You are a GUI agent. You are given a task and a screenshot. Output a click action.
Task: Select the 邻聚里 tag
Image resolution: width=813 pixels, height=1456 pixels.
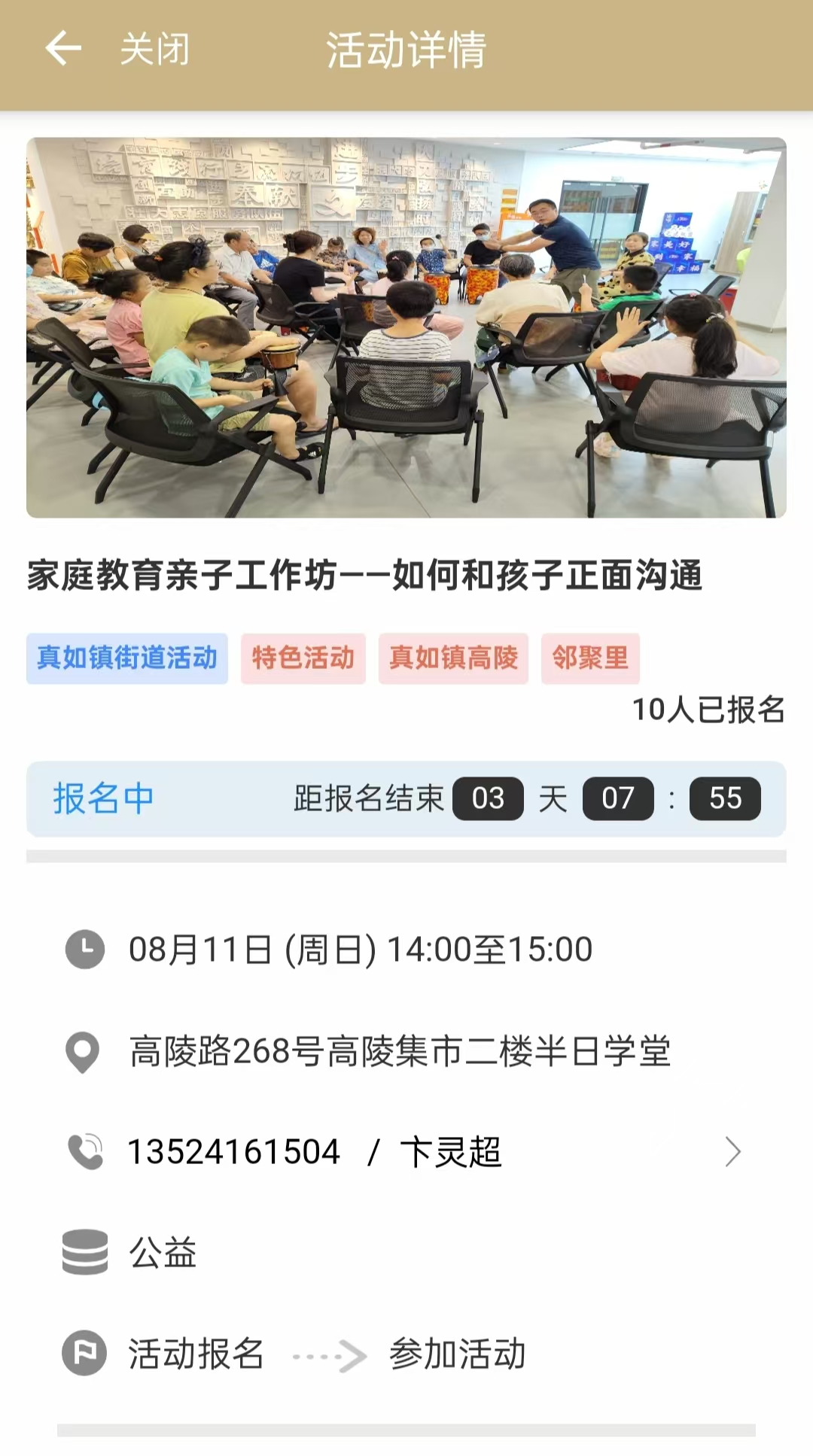590,658
